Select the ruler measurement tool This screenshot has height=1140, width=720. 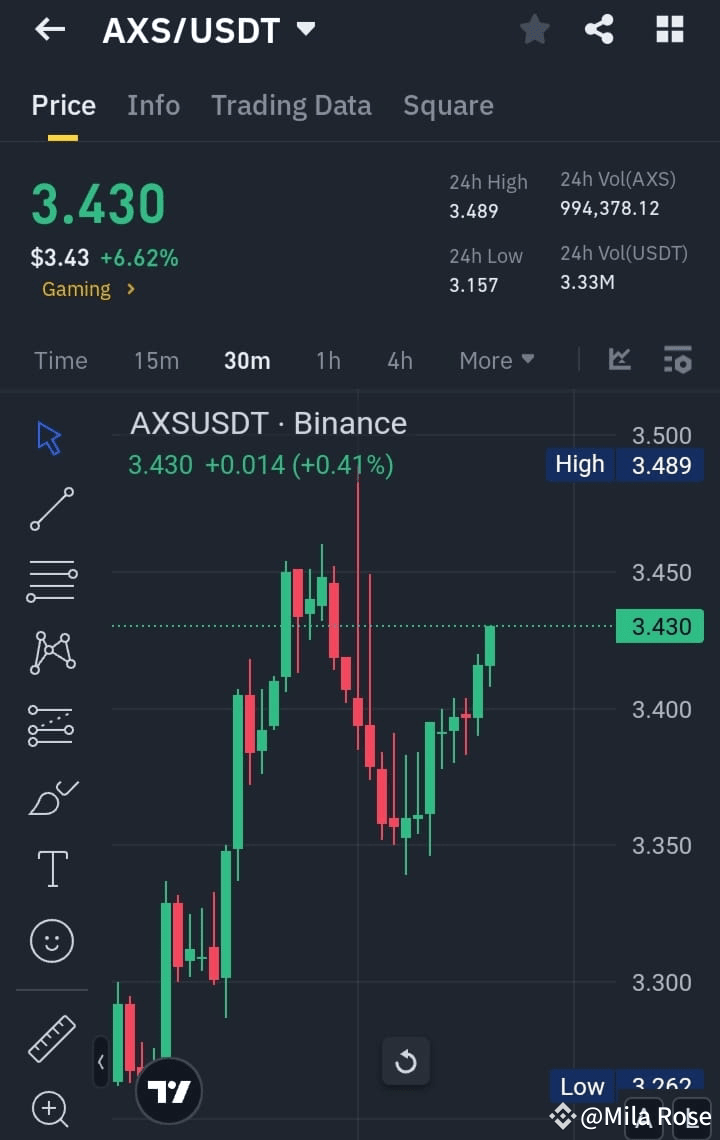[51, 1037]
